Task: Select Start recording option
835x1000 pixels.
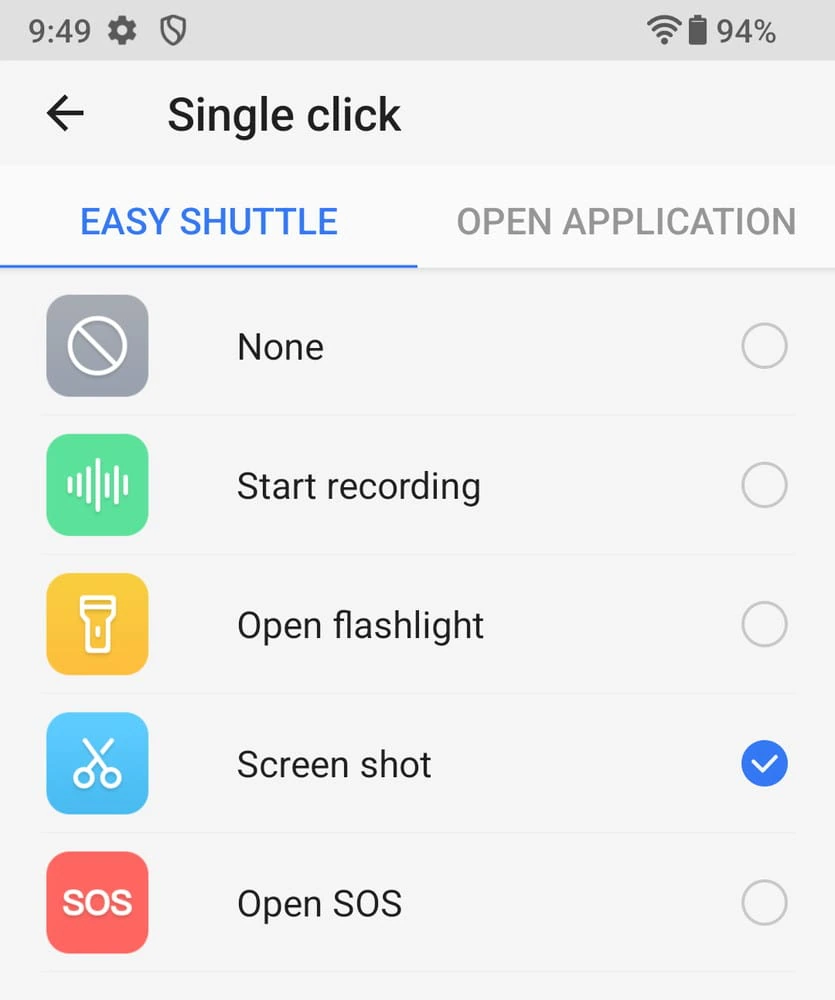Action: pyautogui.click(x=764, y=486)
